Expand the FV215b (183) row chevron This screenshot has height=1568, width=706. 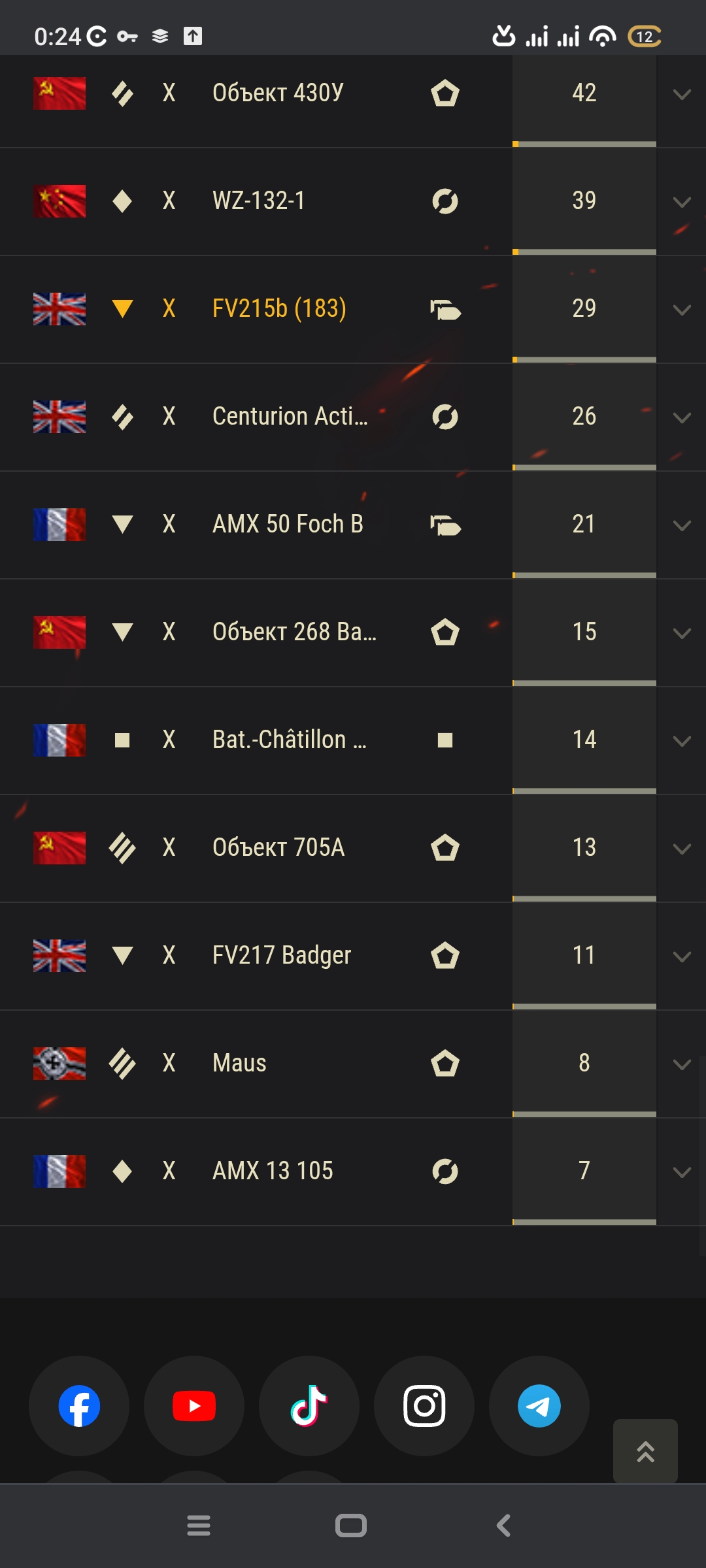click(682, 310)
